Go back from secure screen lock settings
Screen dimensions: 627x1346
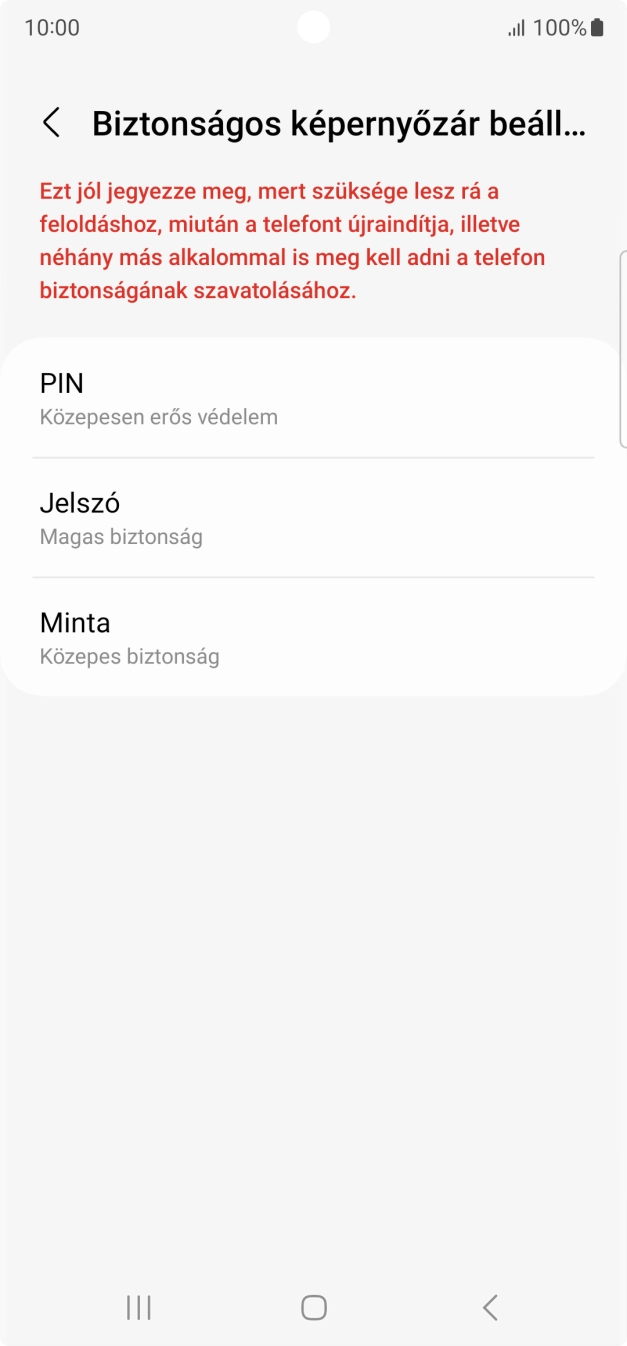51,123
